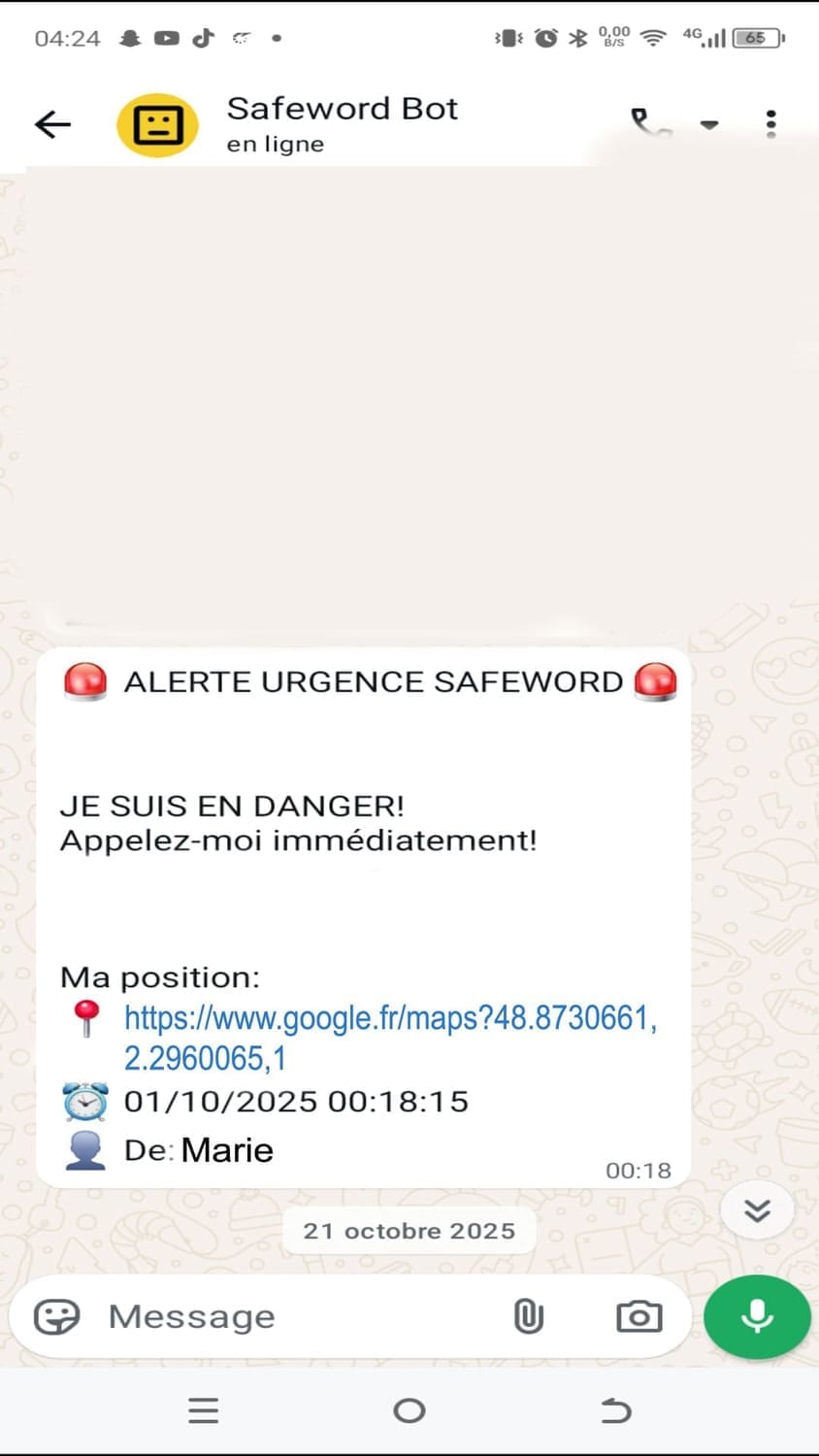Go back to the chat list

pyautogui.click(x=53, y=124)
